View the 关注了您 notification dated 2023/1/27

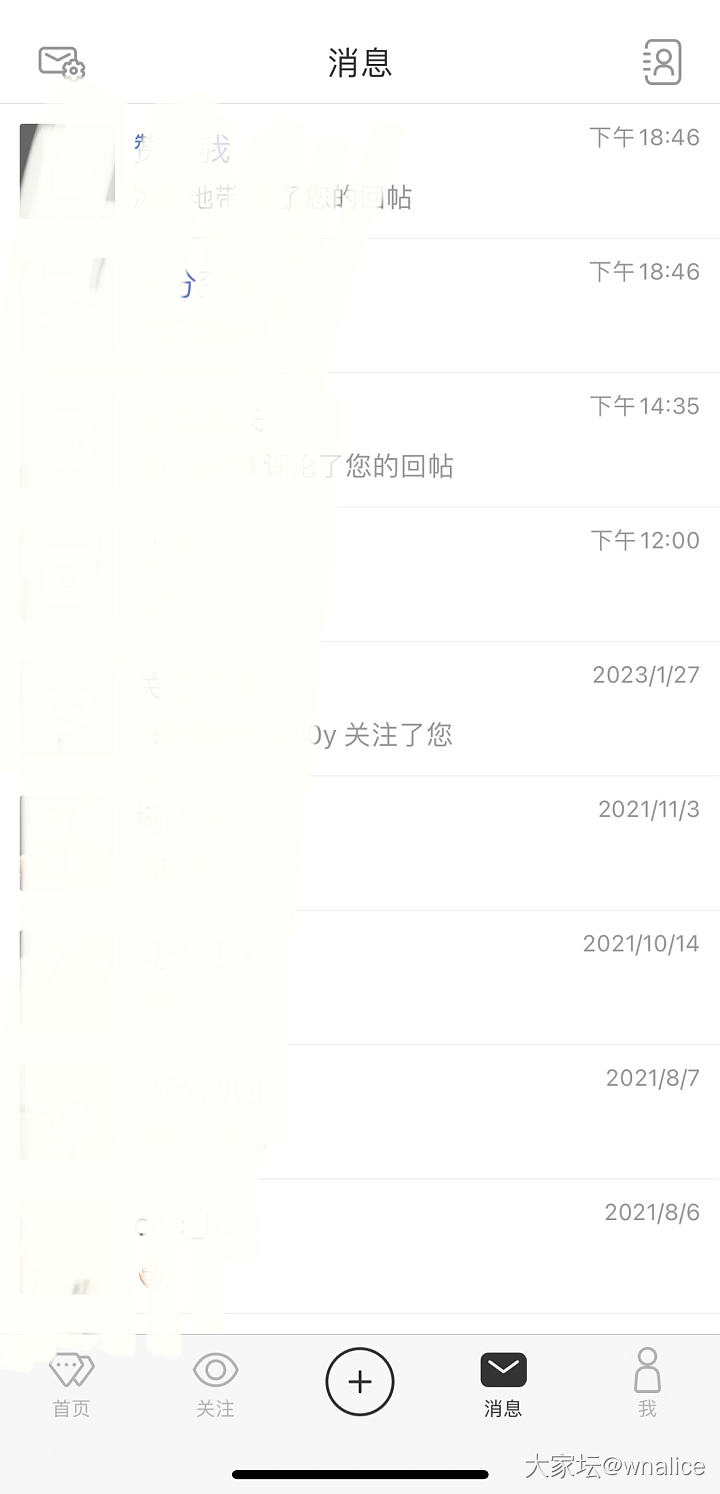400,708
